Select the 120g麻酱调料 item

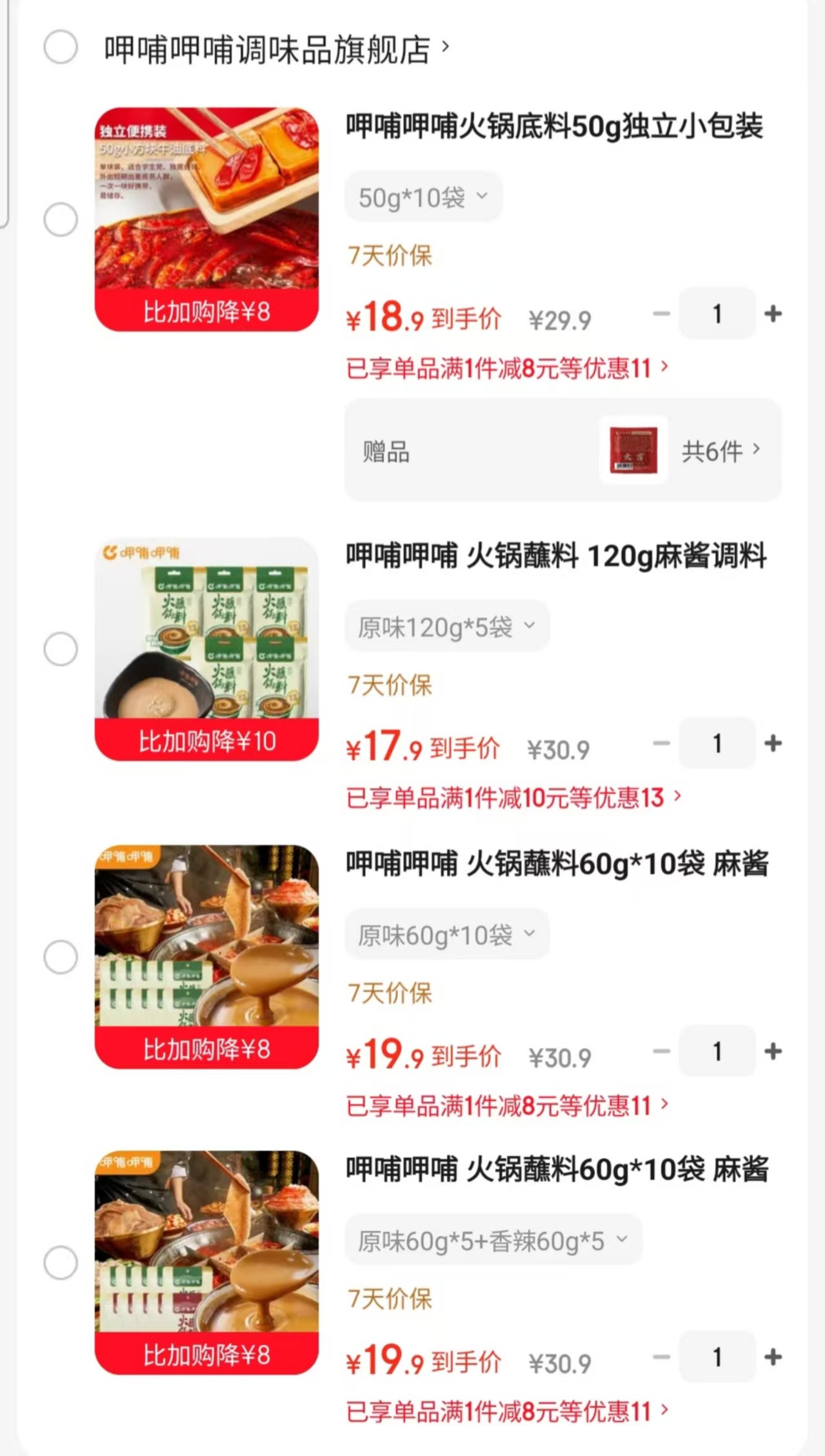(x=61, y=649)
